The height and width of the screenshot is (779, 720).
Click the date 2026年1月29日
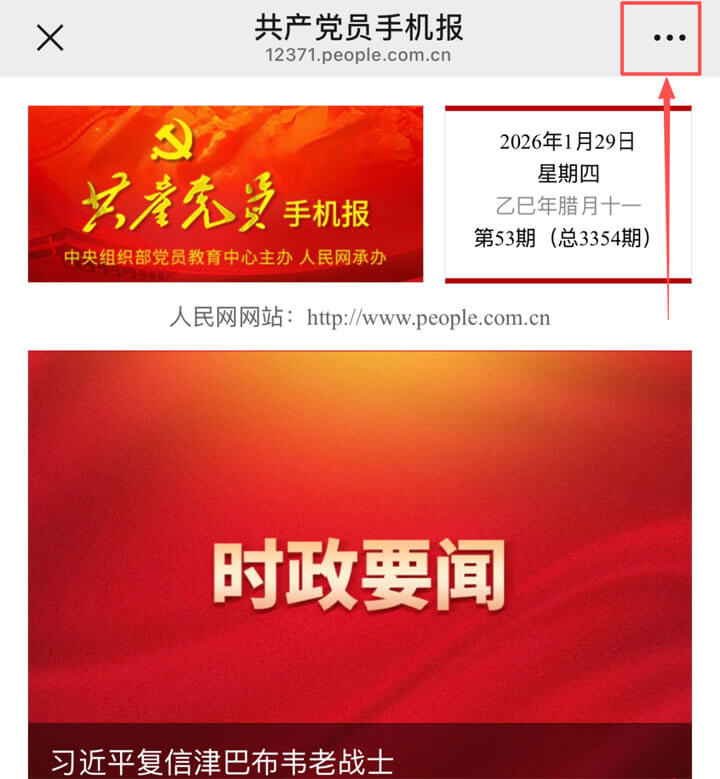coord(568,141)
